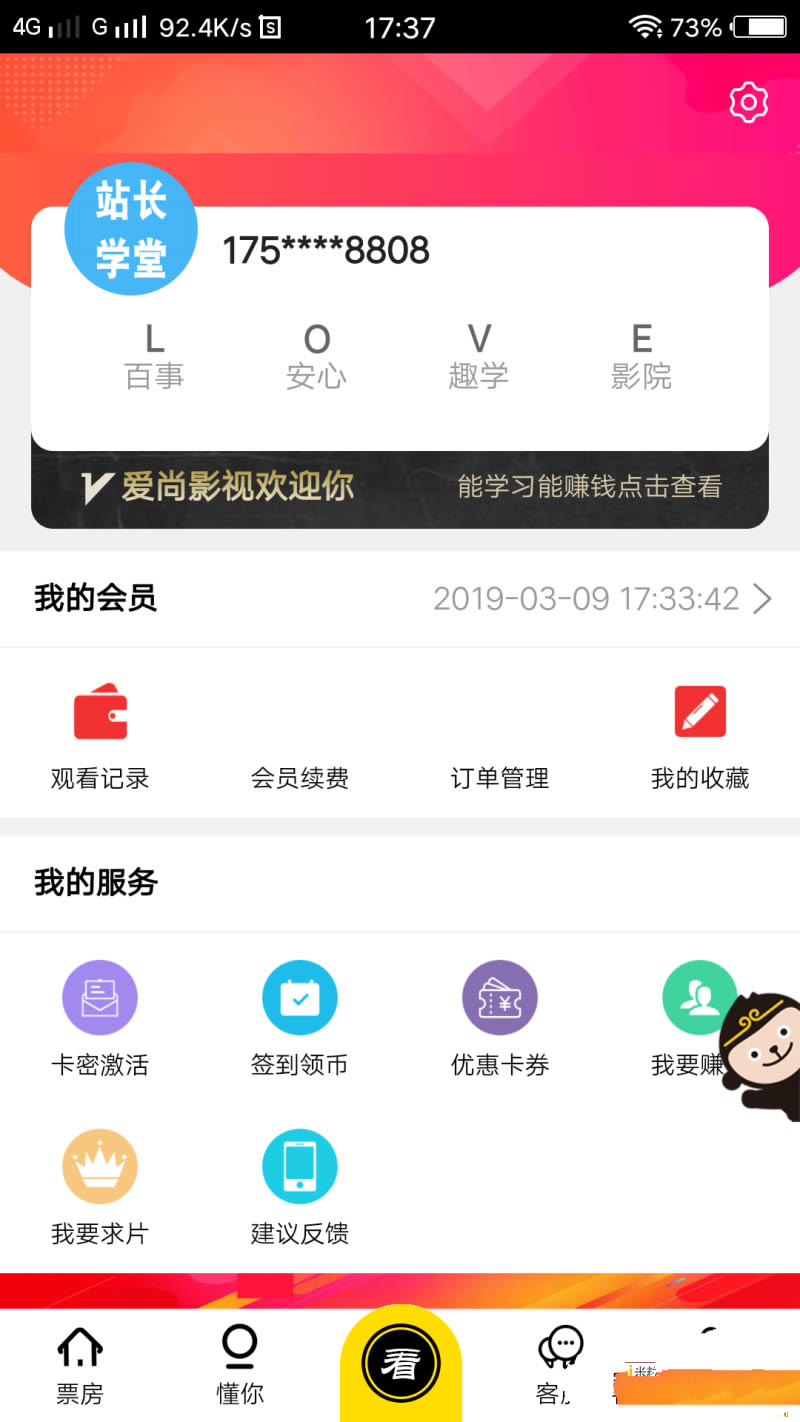Tap the masked phone number 175****8808
This screenshot has width=800, height=1422.
pyautogui.click(x=325, y=250)
